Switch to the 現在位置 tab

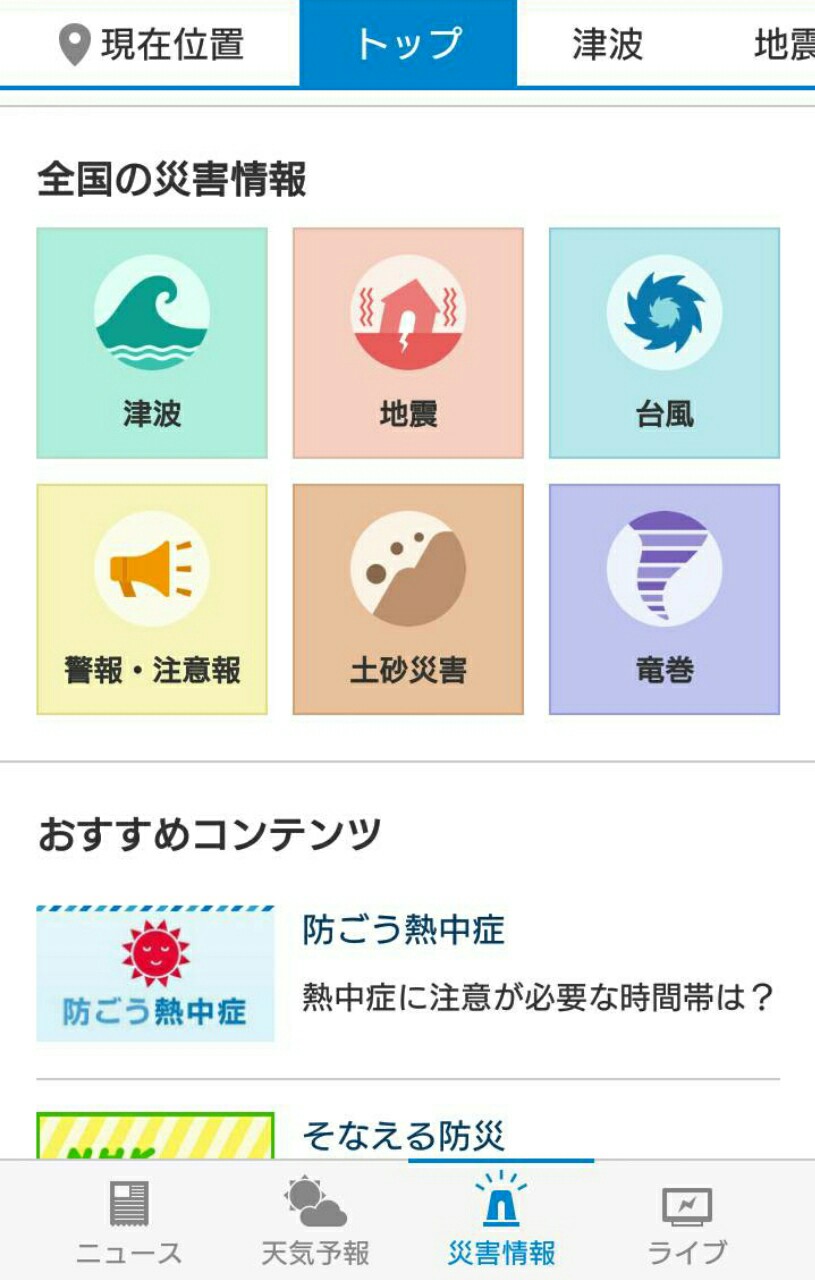click(x=150, y=44)
